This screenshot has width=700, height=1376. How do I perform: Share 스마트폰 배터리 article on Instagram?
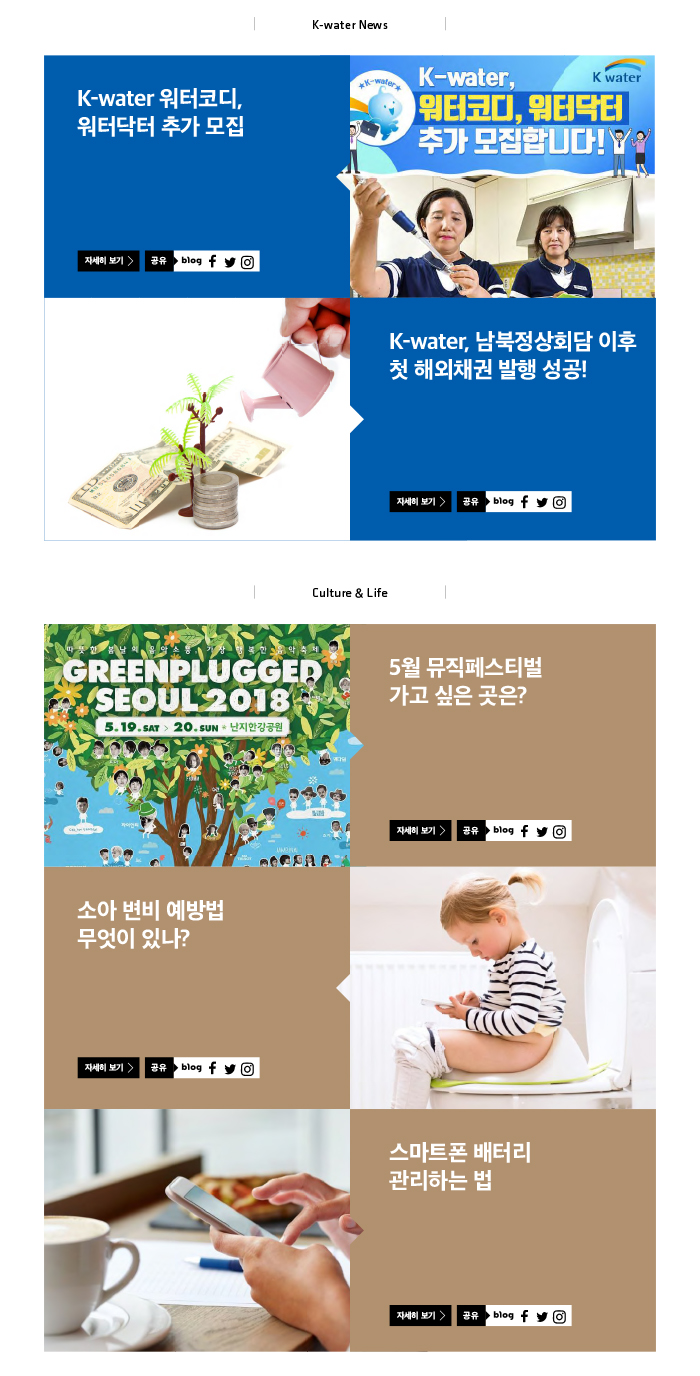tap(559, 1316)
